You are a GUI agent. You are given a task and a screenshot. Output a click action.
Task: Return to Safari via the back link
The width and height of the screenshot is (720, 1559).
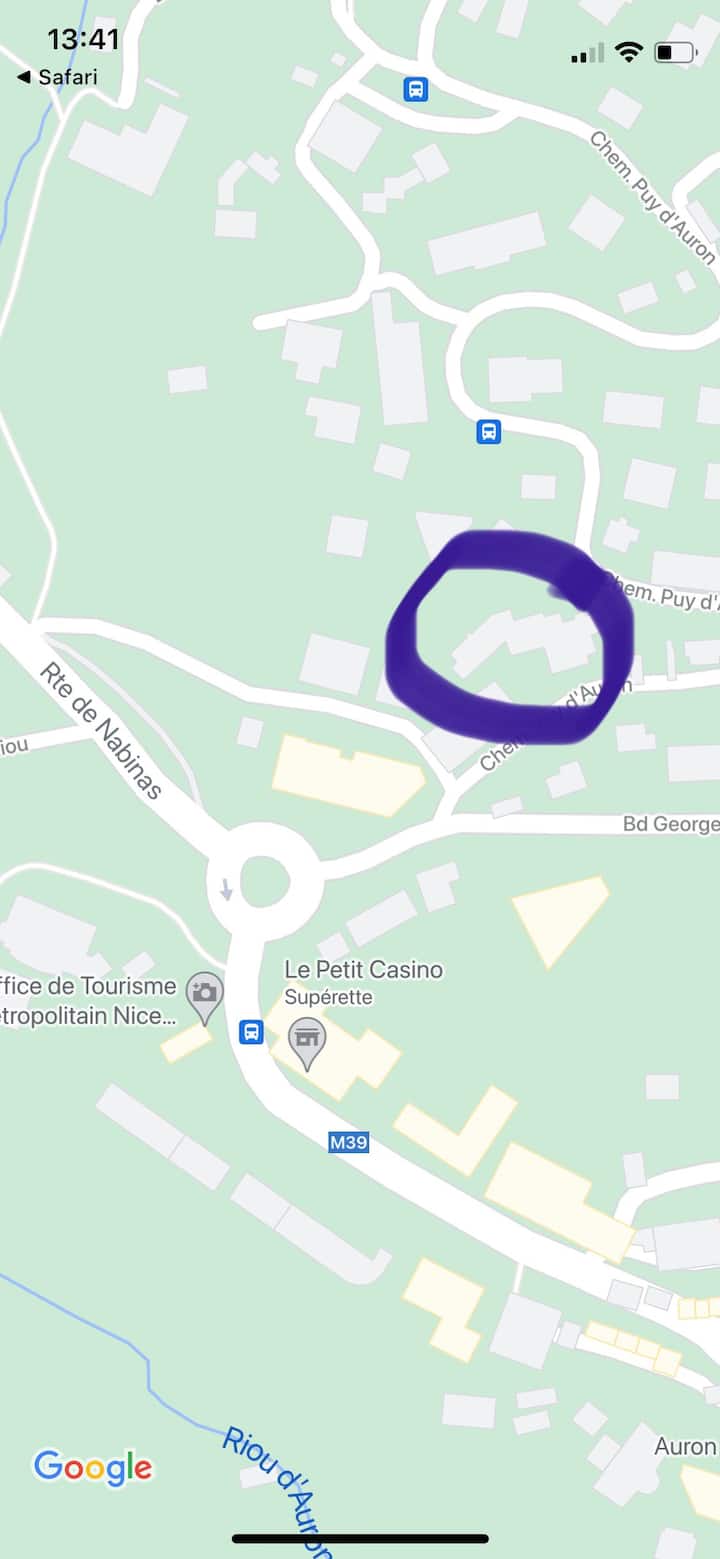point(57,77)
